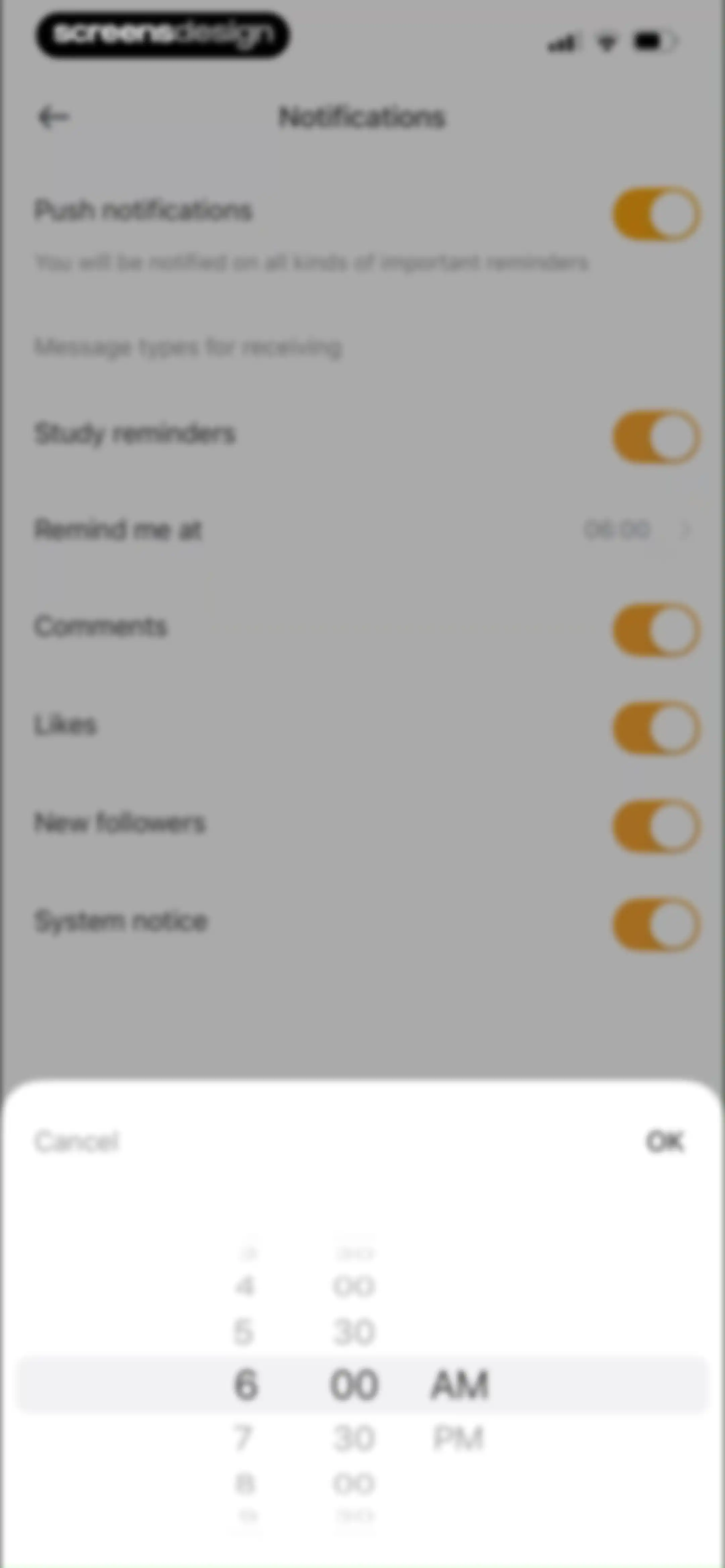The width and height of the screenshot is (725, 1568).
Task: Switch off New followers alerts
Action: point(656,826)
